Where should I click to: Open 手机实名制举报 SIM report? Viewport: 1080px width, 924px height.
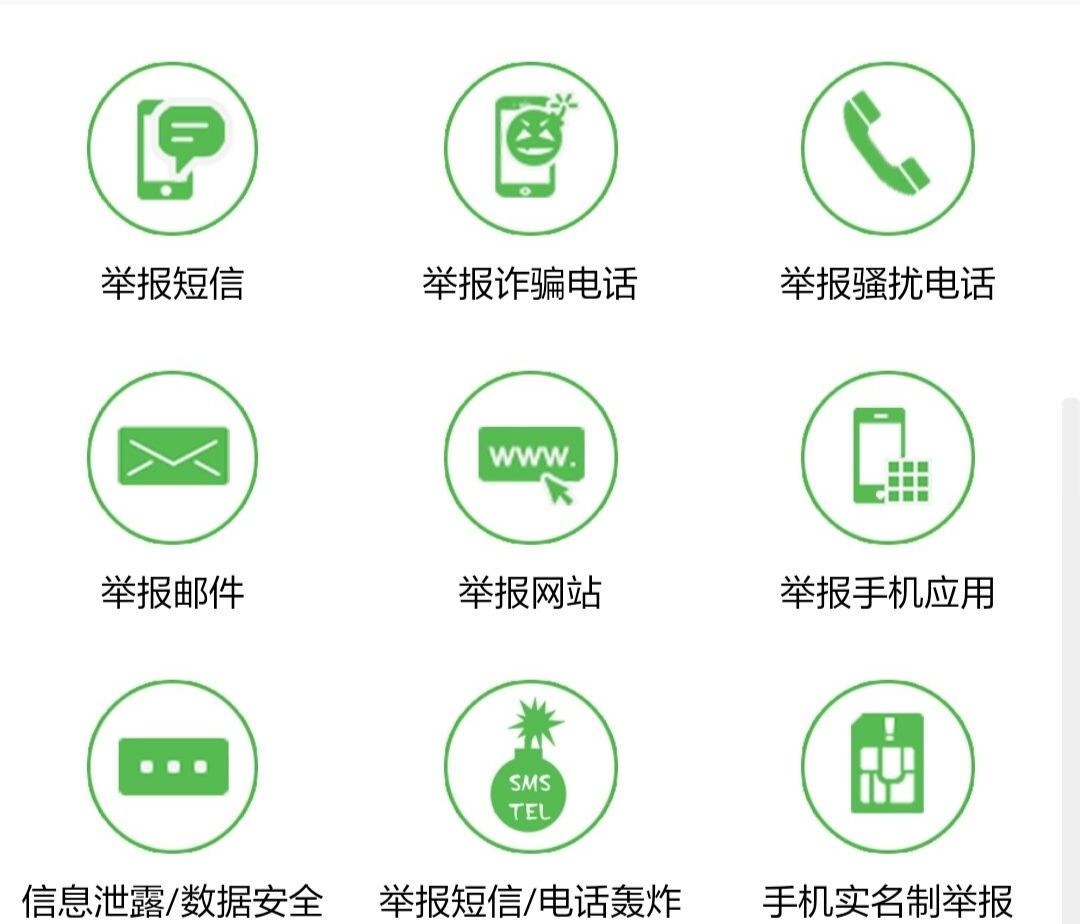[887, 768]
